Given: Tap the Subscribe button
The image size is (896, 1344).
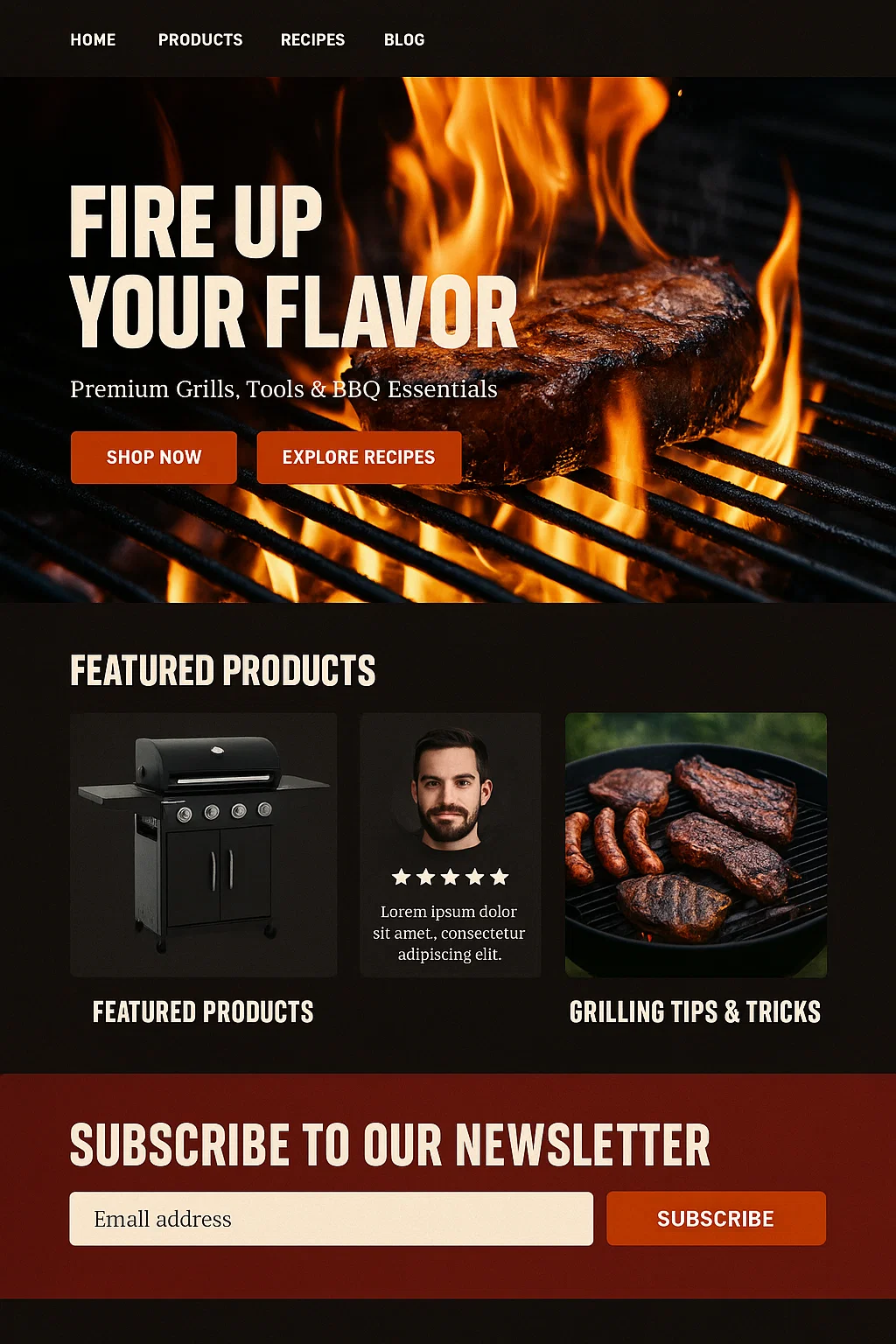Looking at the screenshot, I should point(716,1219).
